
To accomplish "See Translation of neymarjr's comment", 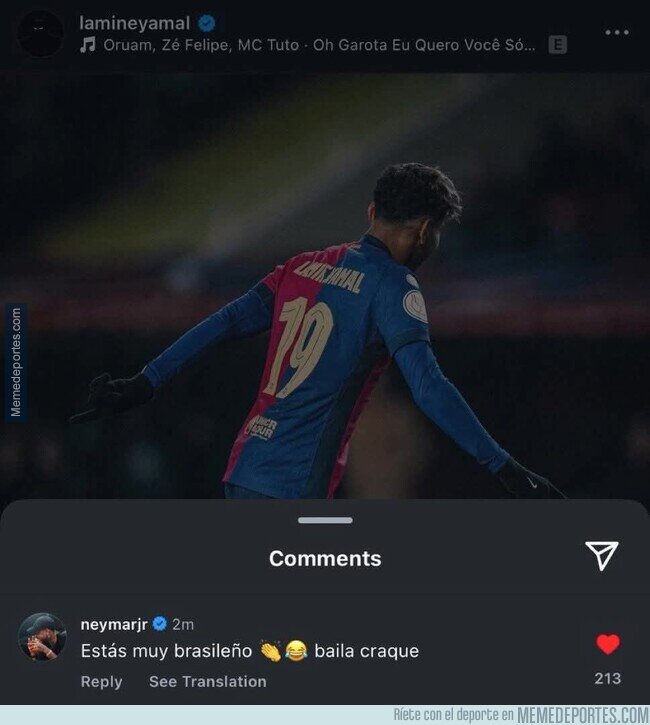I will click(207, 681).
